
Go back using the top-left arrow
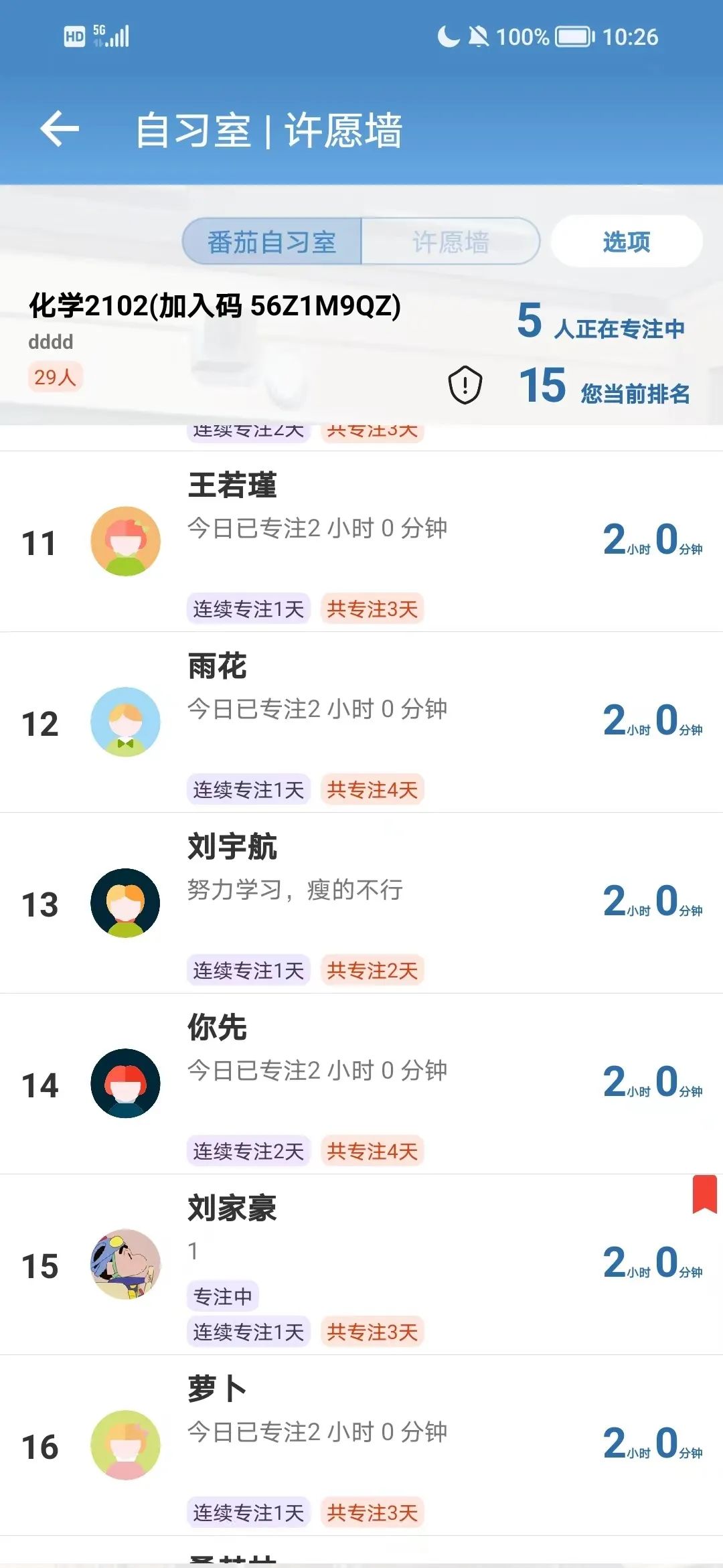pyautogui.click(x=60, y=129)
